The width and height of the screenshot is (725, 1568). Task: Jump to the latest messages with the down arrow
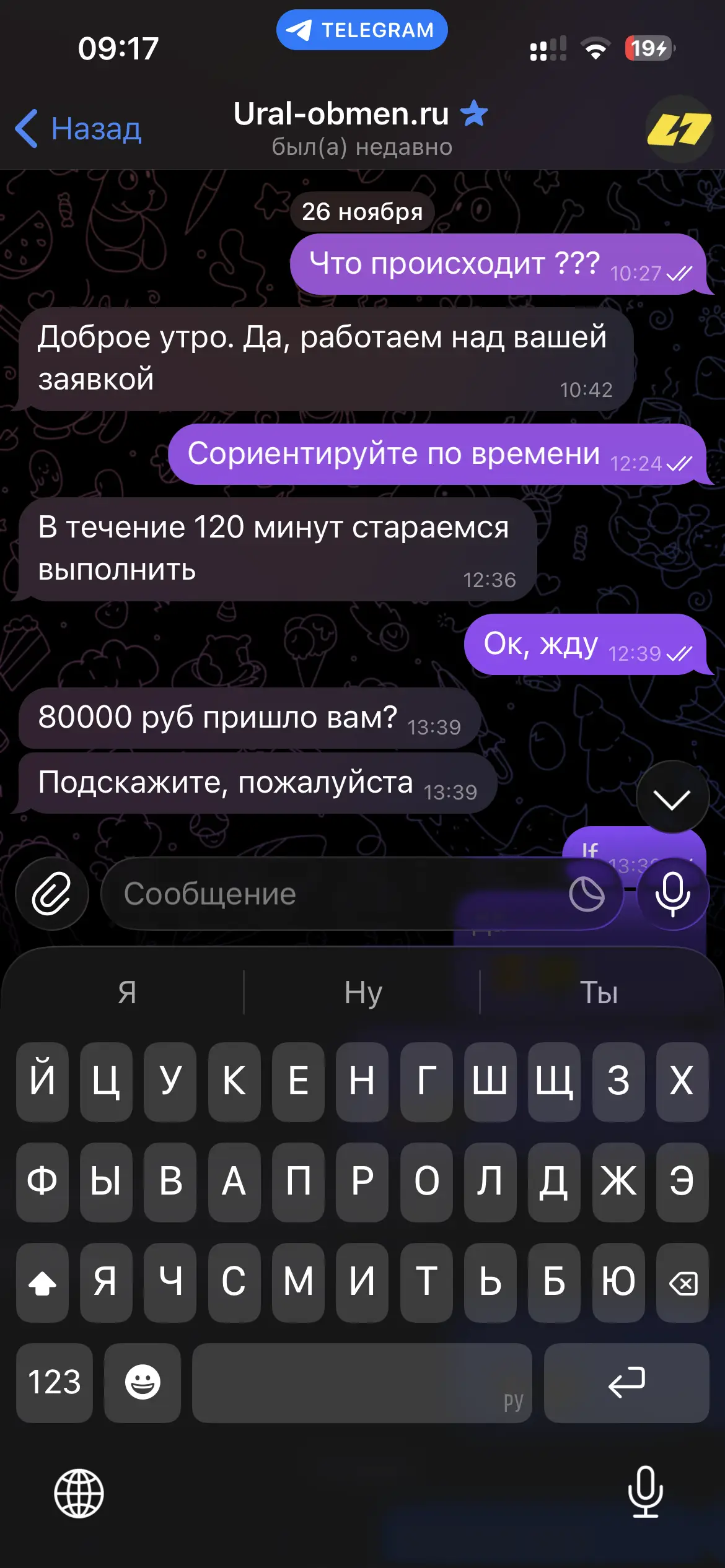point(672,799)
